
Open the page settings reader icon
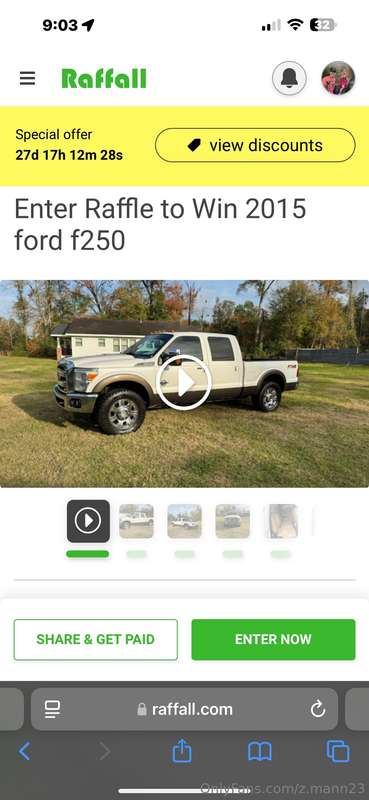[52, 709]
